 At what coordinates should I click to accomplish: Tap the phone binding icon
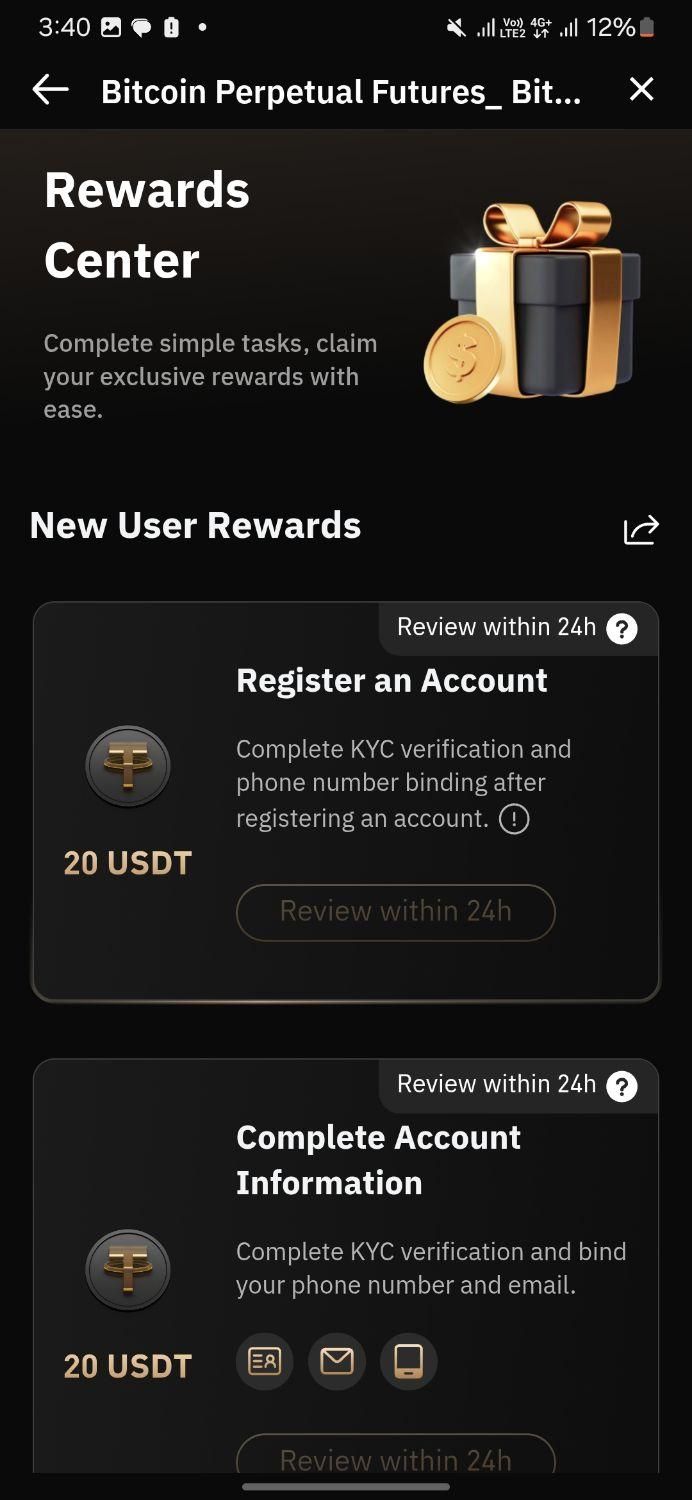tap(409, 1362)
